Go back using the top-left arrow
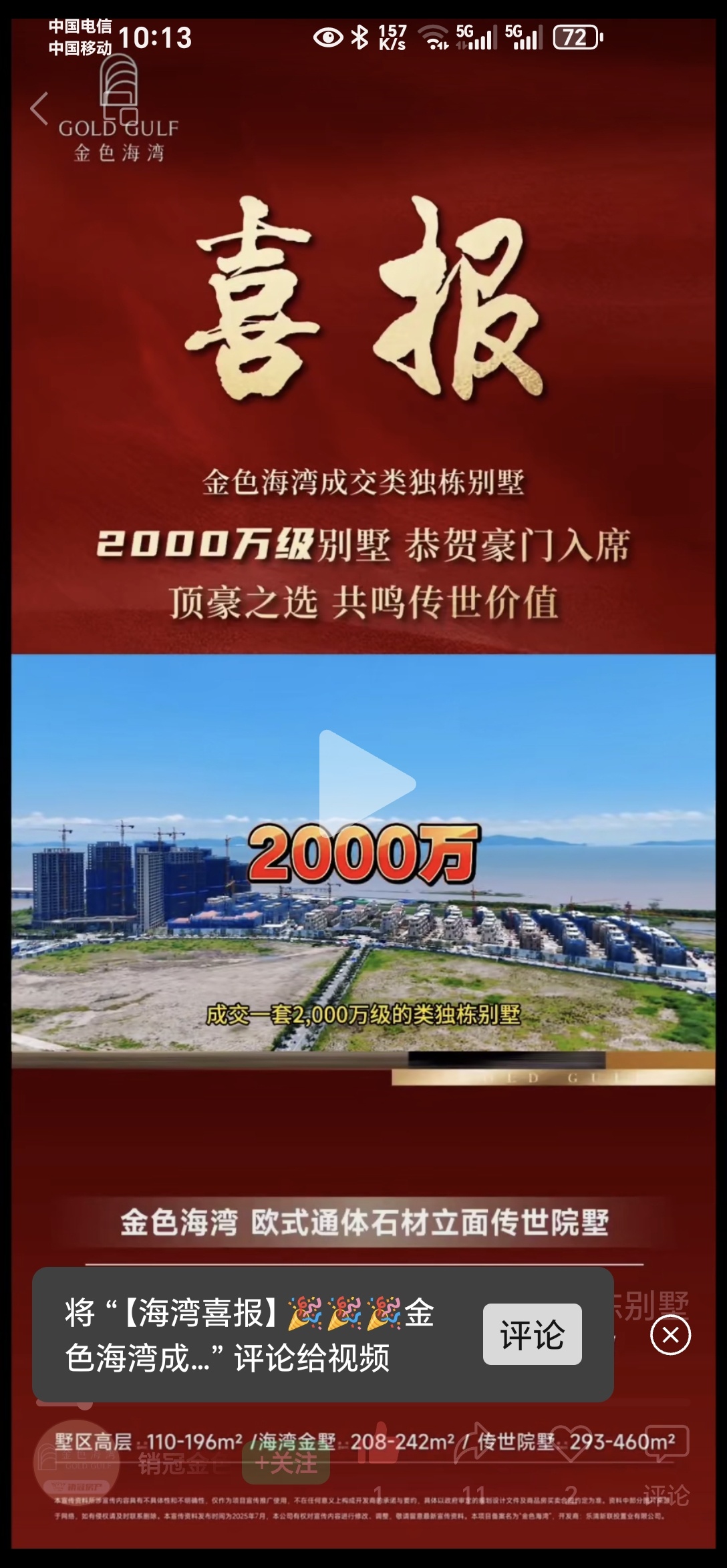The height and width of the screenshot is (1568, 727). coord(40,109)
